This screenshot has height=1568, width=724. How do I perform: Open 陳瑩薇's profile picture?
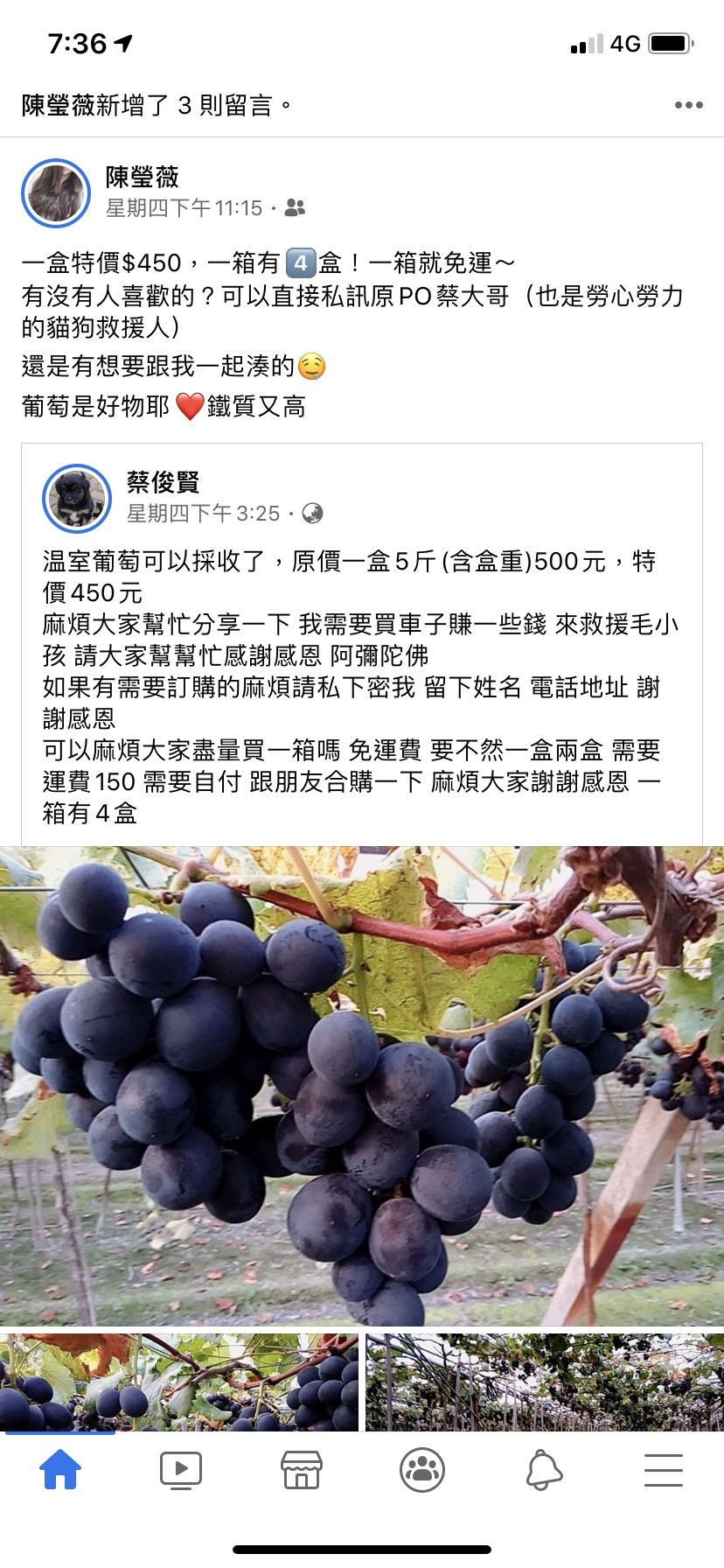click(x=56, y=193)
